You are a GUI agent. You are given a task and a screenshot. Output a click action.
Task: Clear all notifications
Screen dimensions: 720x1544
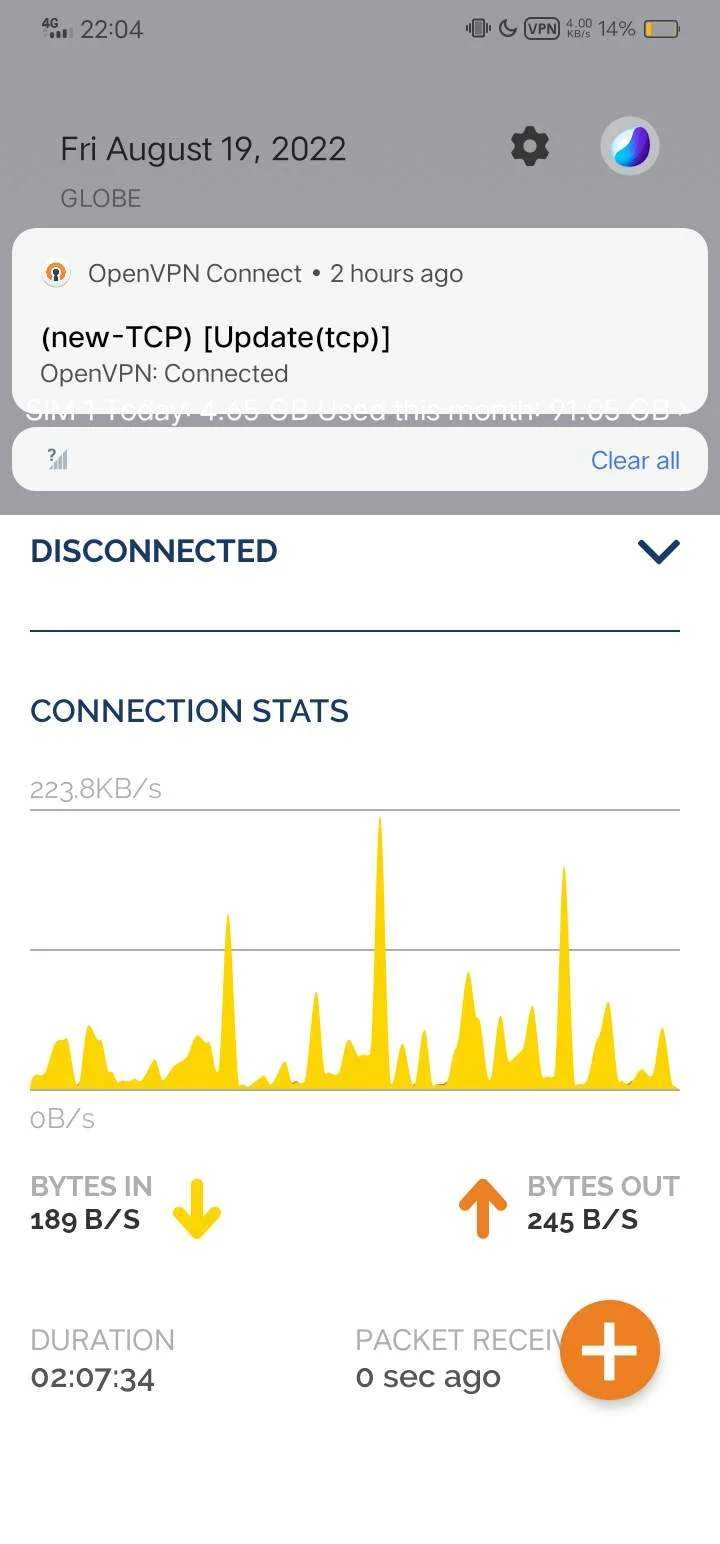(x=635, y=460)
